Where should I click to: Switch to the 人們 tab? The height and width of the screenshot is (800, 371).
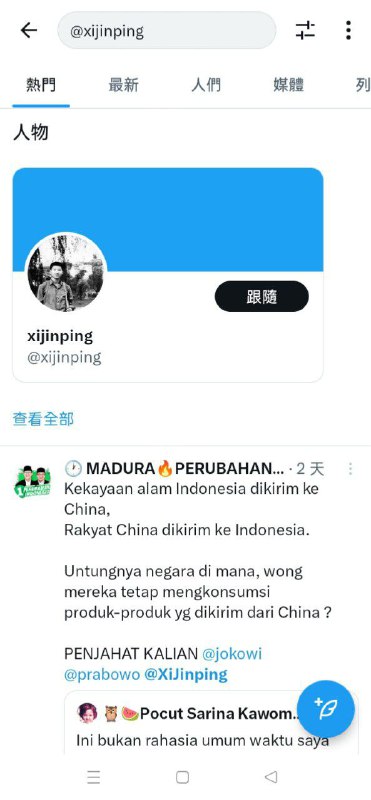pyautogui.click(x=206, y=85)
